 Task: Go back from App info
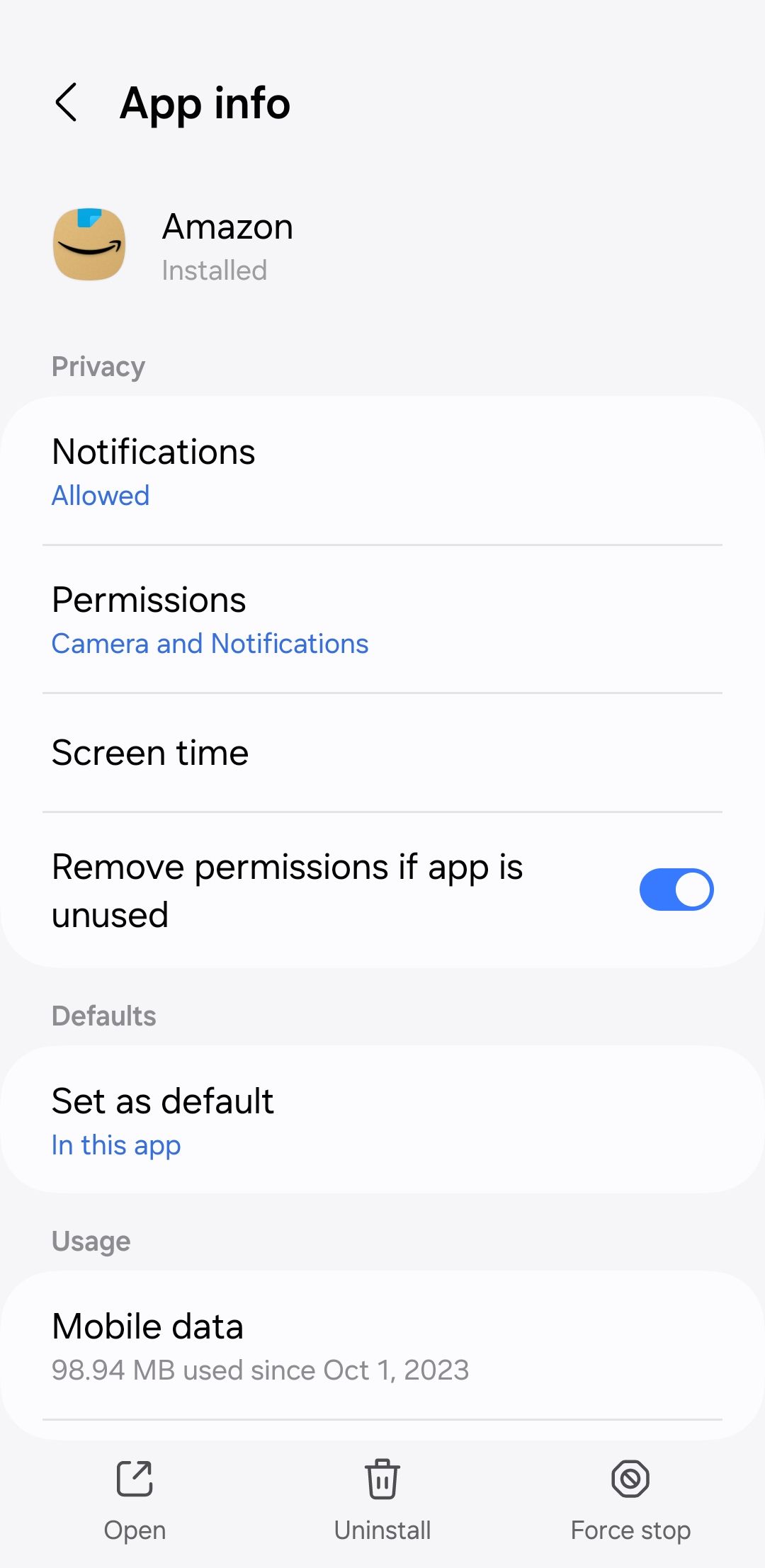(66, 103)
